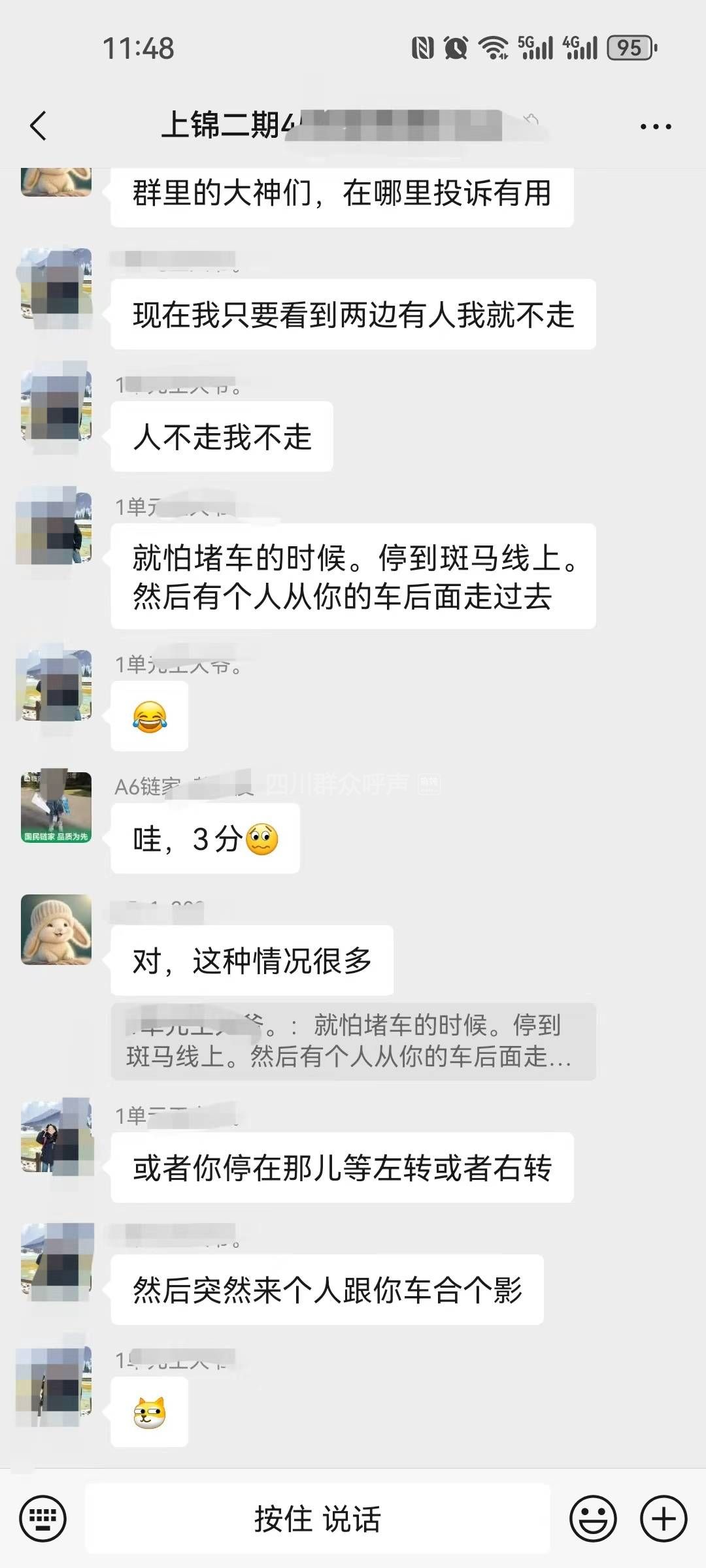
Task: Go back from the group chat
Action: pyautogui.click(x=39, y=125)
